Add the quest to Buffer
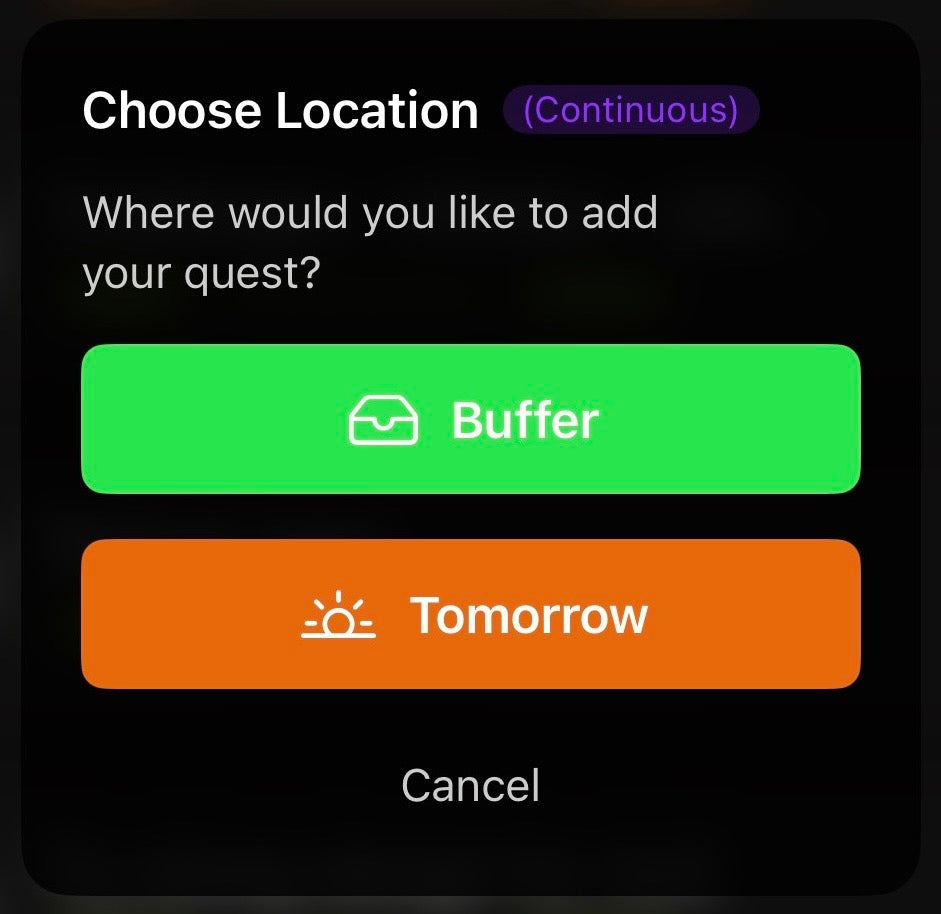Screen dimensions: 941x914 (470, 419)
